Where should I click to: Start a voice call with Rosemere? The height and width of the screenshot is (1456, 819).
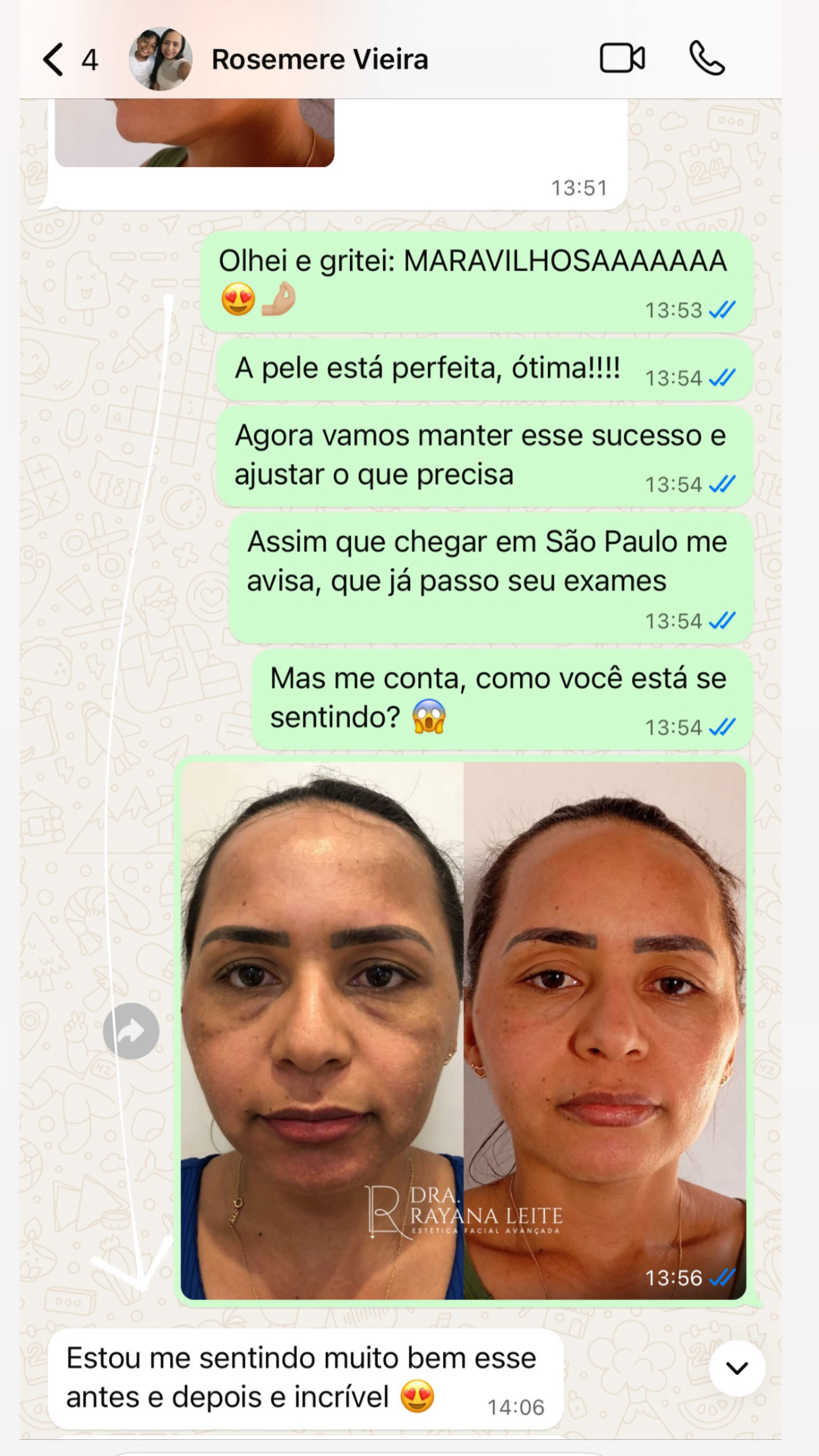[x=707, y=58]
